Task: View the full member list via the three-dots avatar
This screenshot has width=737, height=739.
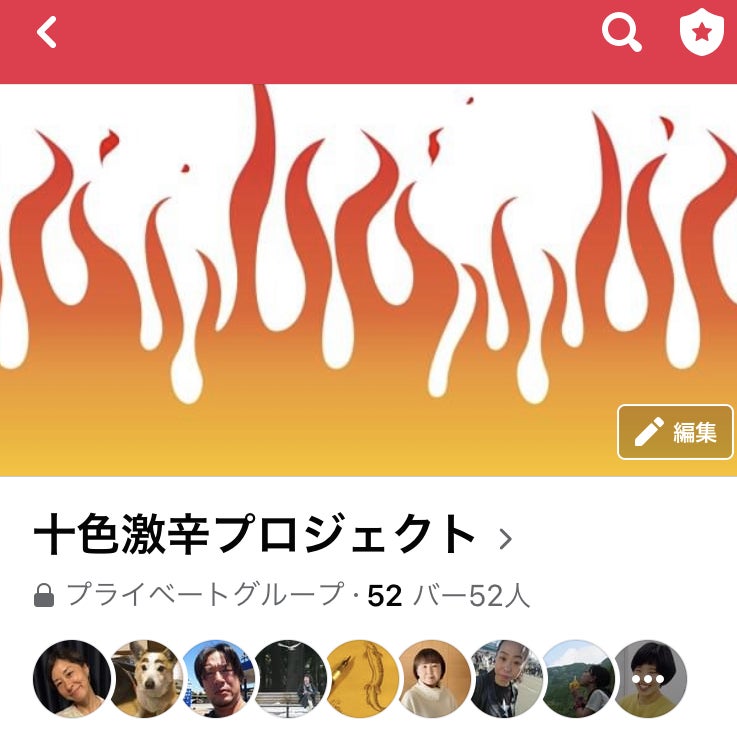Action: tap(650, 678)
